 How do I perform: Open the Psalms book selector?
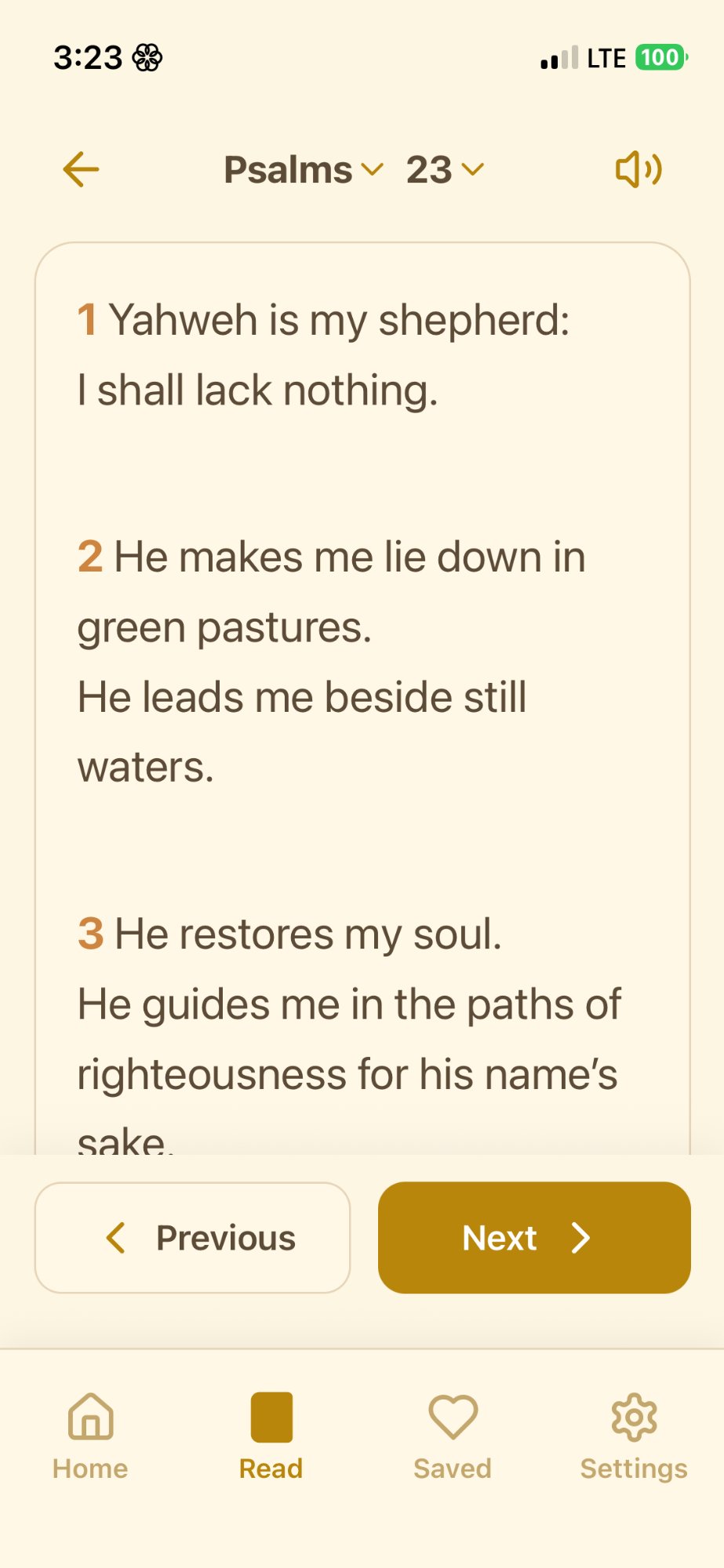(x=287, y=169)
